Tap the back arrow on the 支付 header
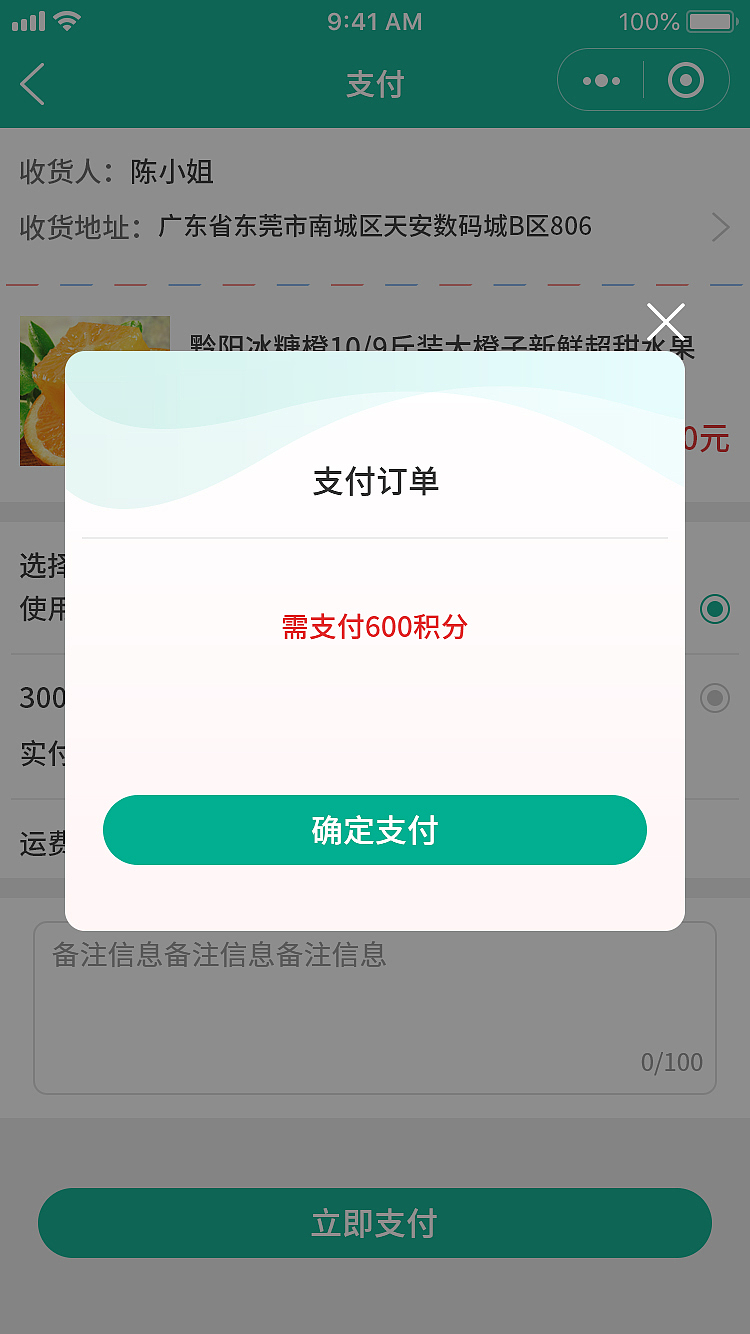Screen dimensions: 750x1334 pyautogui.click(x=32, y=84)
